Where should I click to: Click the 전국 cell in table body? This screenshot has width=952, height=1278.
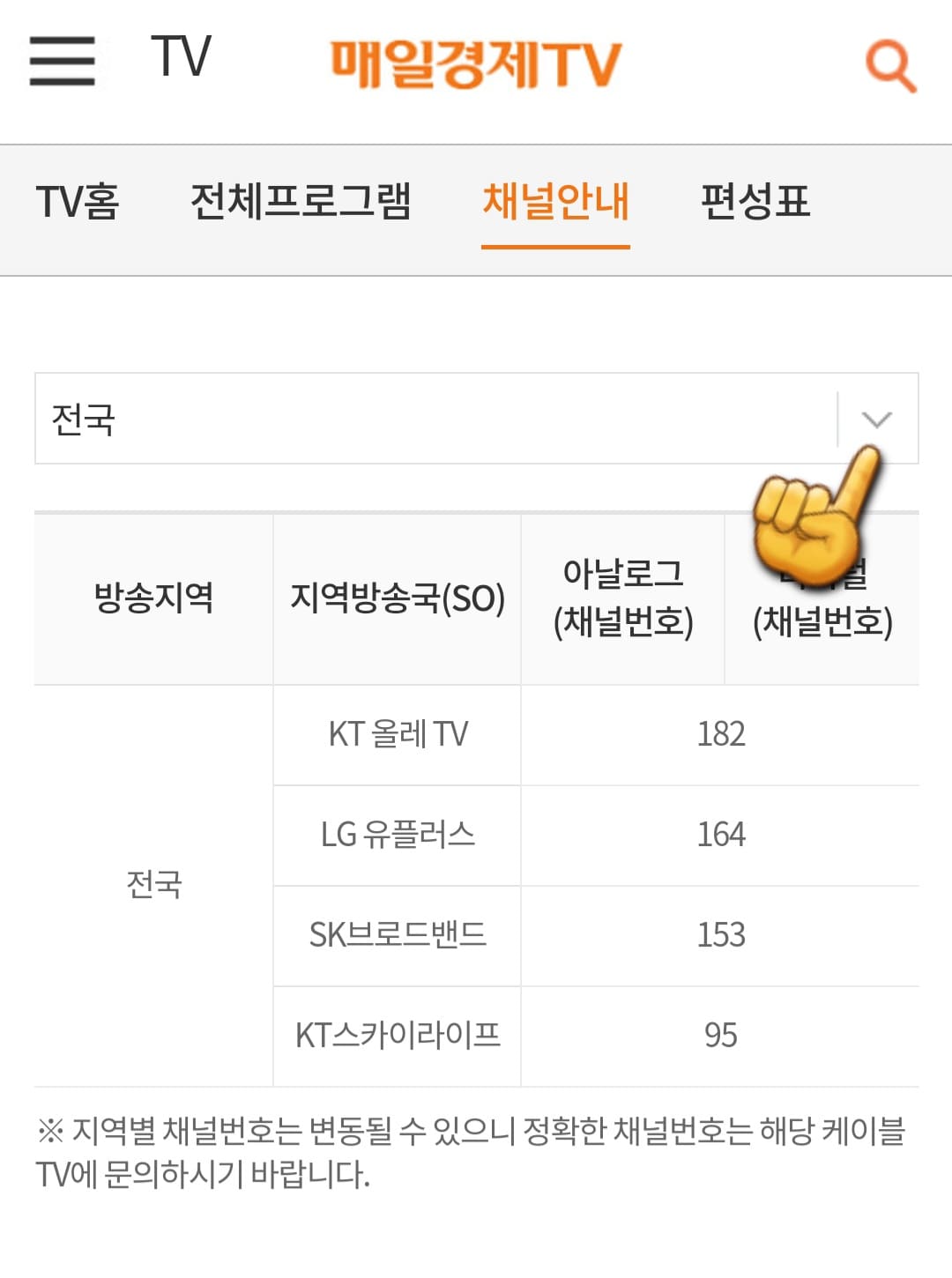click(153, 881)
